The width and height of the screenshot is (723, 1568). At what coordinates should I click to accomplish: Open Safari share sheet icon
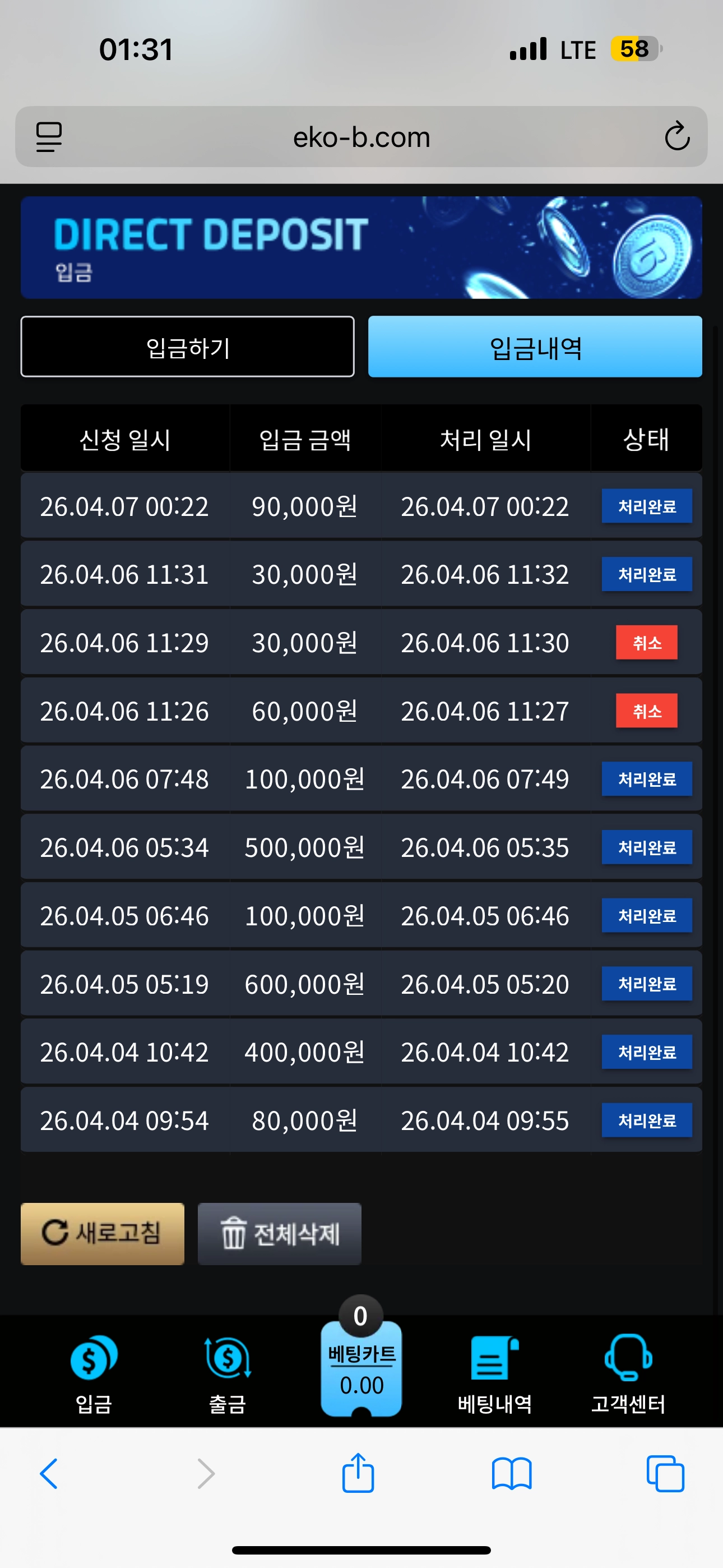(x=359, y=1473)
